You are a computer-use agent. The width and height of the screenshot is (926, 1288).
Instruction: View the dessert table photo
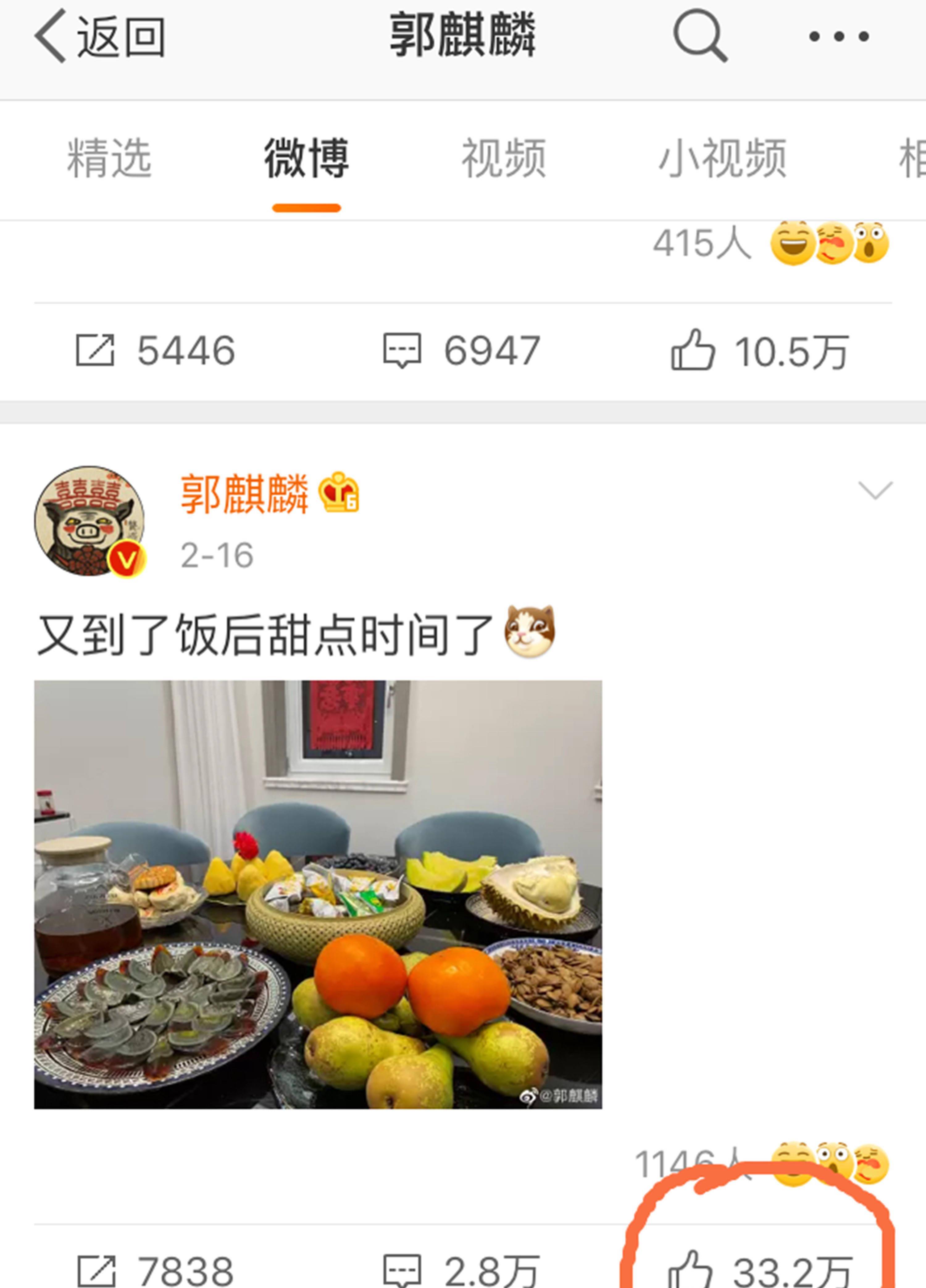coord(318,894)
